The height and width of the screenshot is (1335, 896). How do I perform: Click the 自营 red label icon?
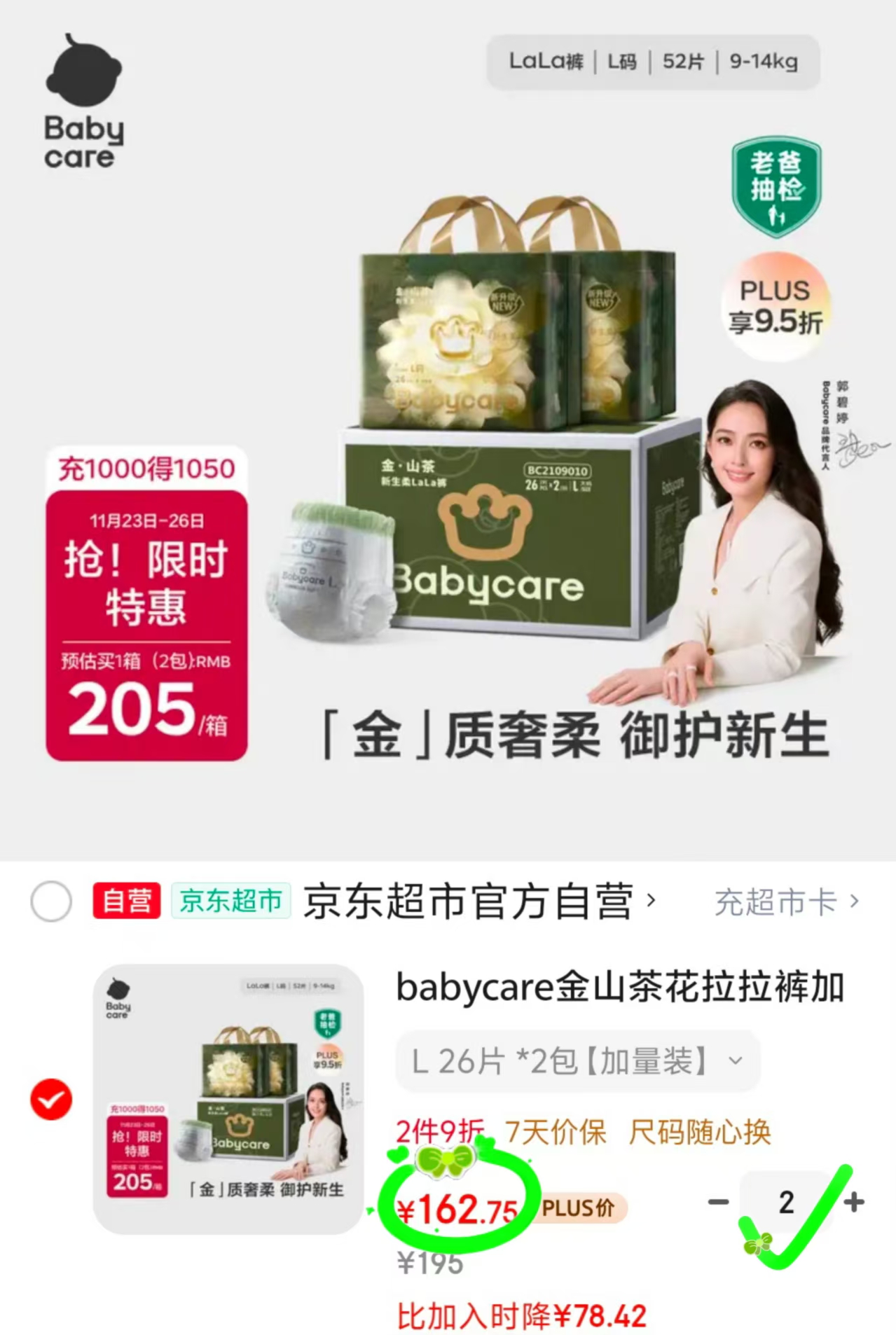126,903
